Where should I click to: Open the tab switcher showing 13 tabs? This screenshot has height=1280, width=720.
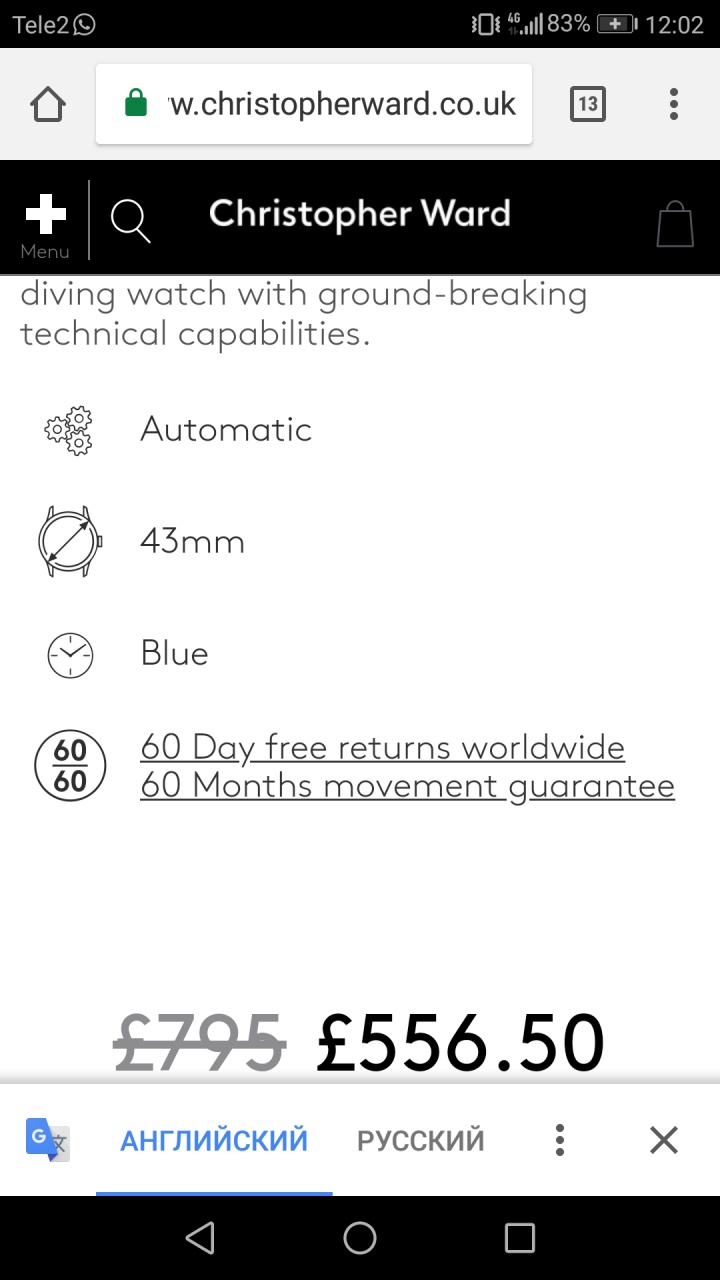click(x=587, y=104)
